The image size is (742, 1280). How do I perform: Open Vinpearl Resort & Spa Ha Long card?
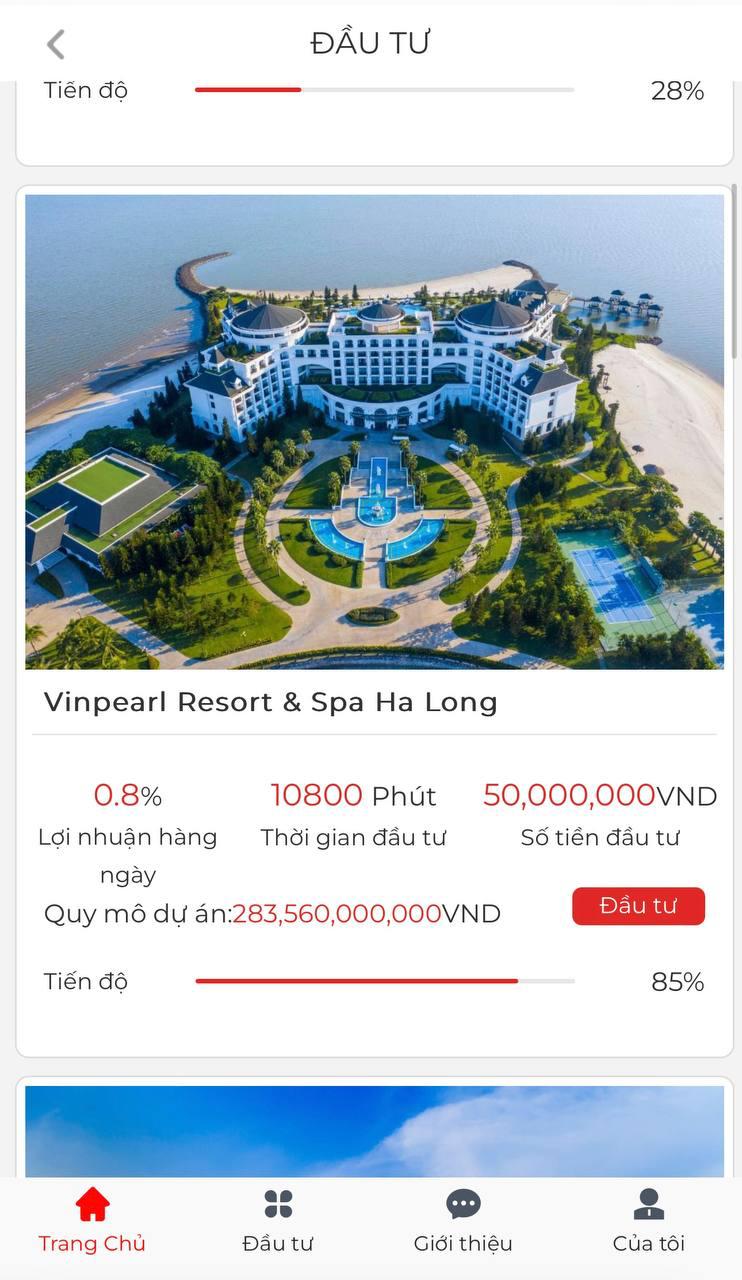(270, 702)
